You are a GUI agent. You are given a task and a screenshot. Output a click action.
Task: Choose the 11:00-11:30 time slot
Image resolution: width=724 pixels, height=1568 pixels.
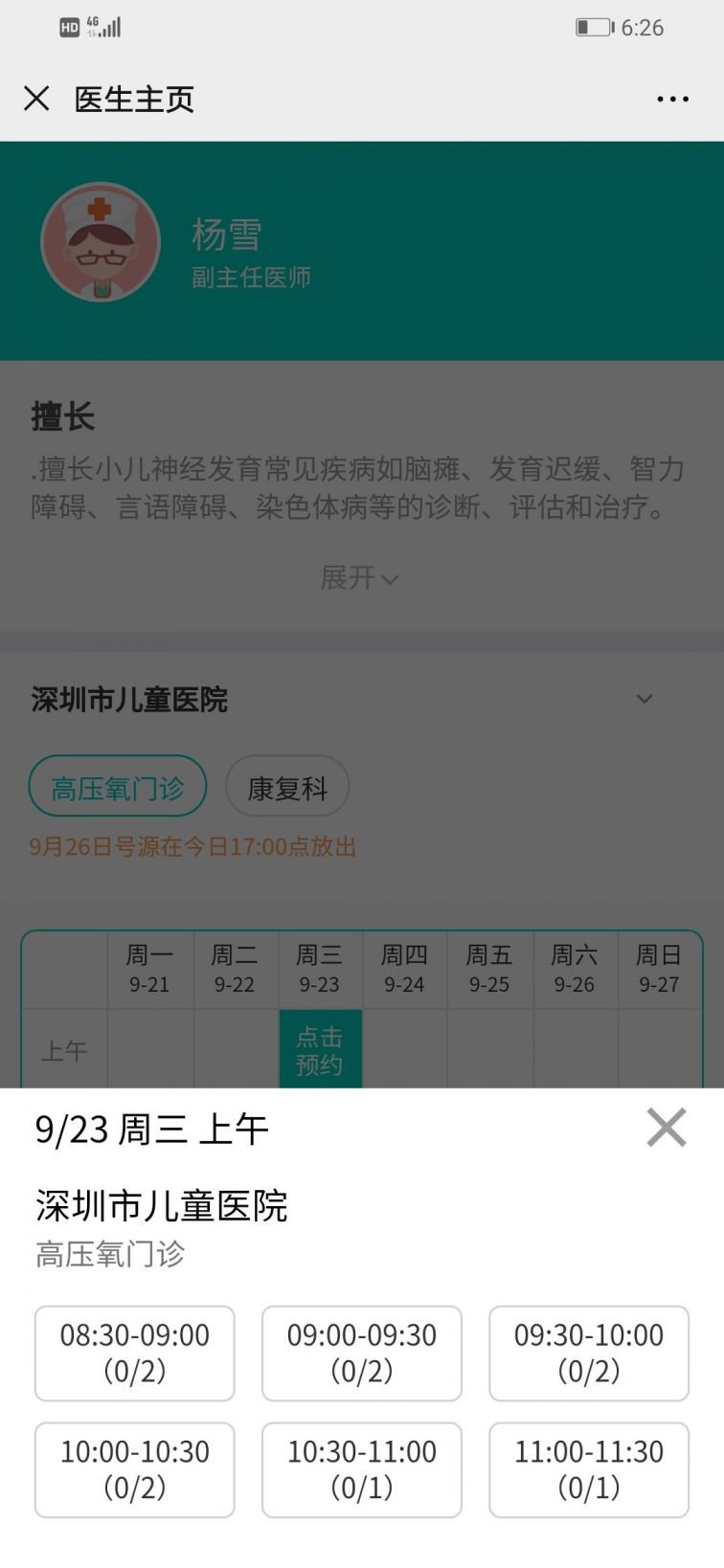click(588, 1469)
